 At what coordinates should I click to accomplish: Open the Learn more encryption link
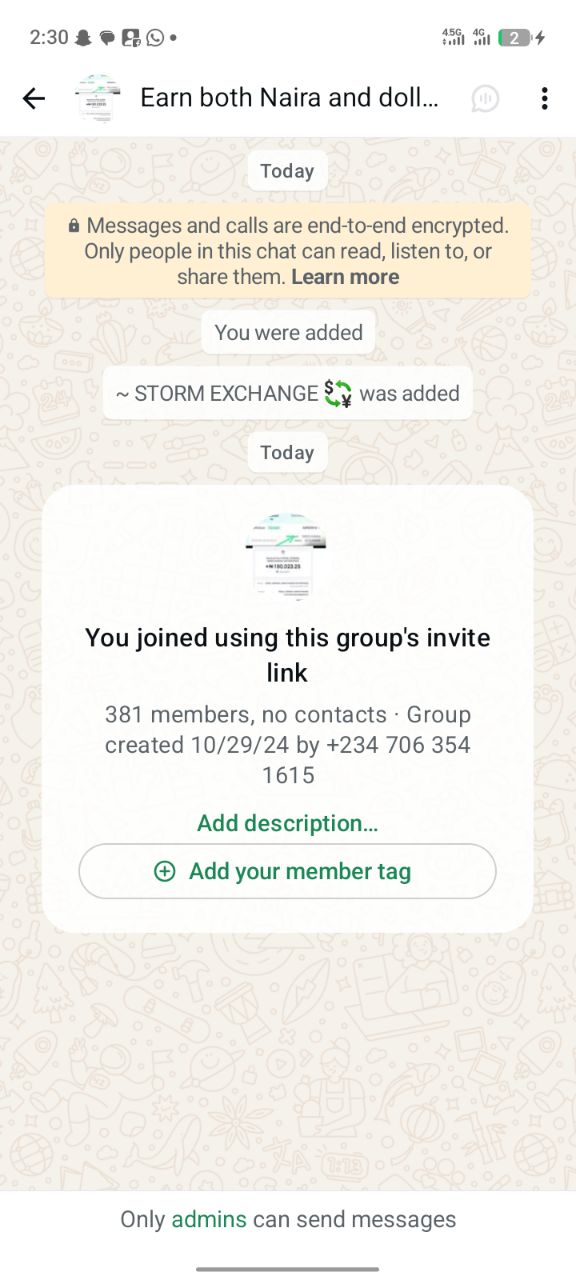coord(345,277)
